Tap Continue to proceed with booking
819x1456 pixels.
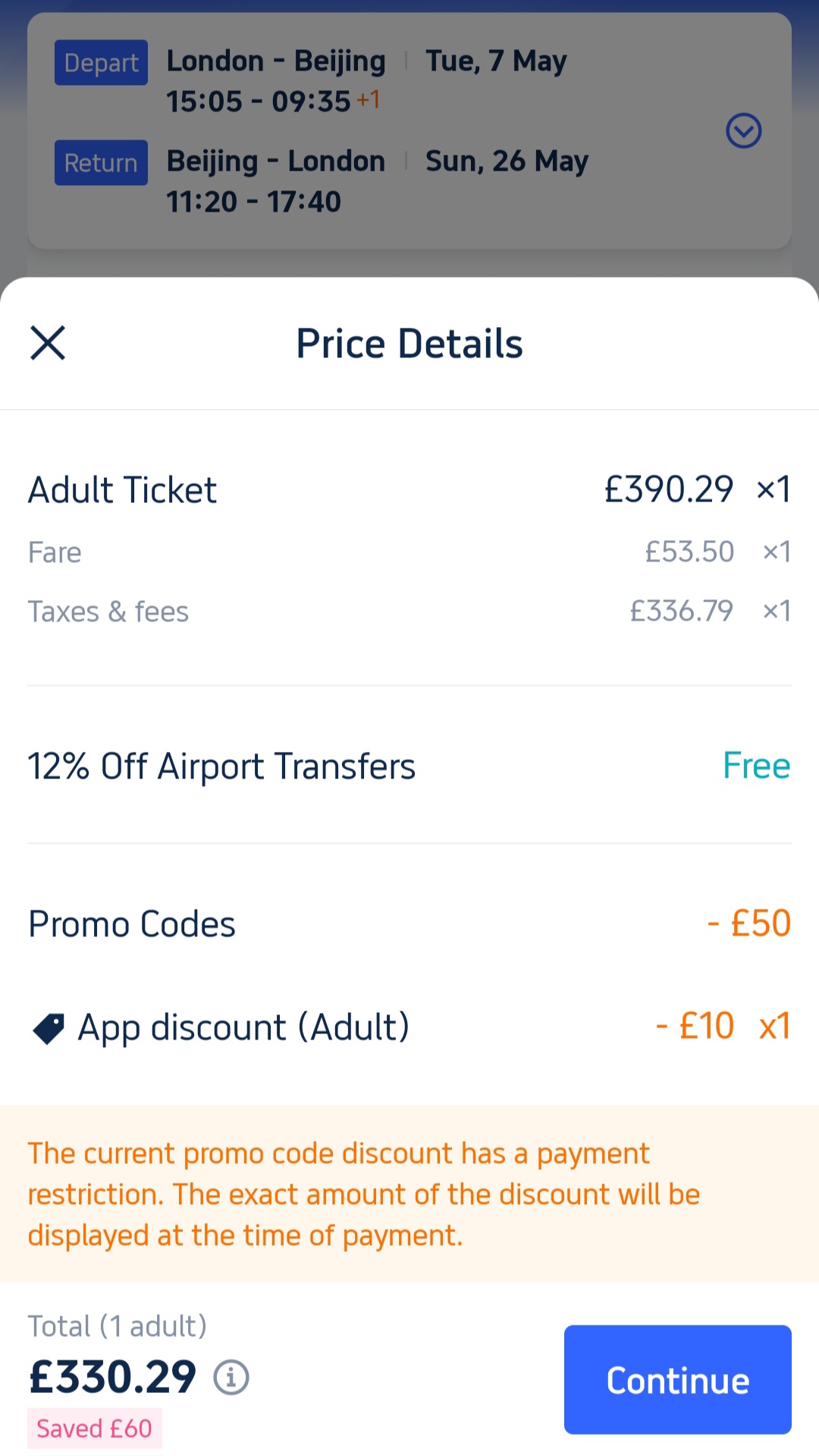(x=677, y=1379)
